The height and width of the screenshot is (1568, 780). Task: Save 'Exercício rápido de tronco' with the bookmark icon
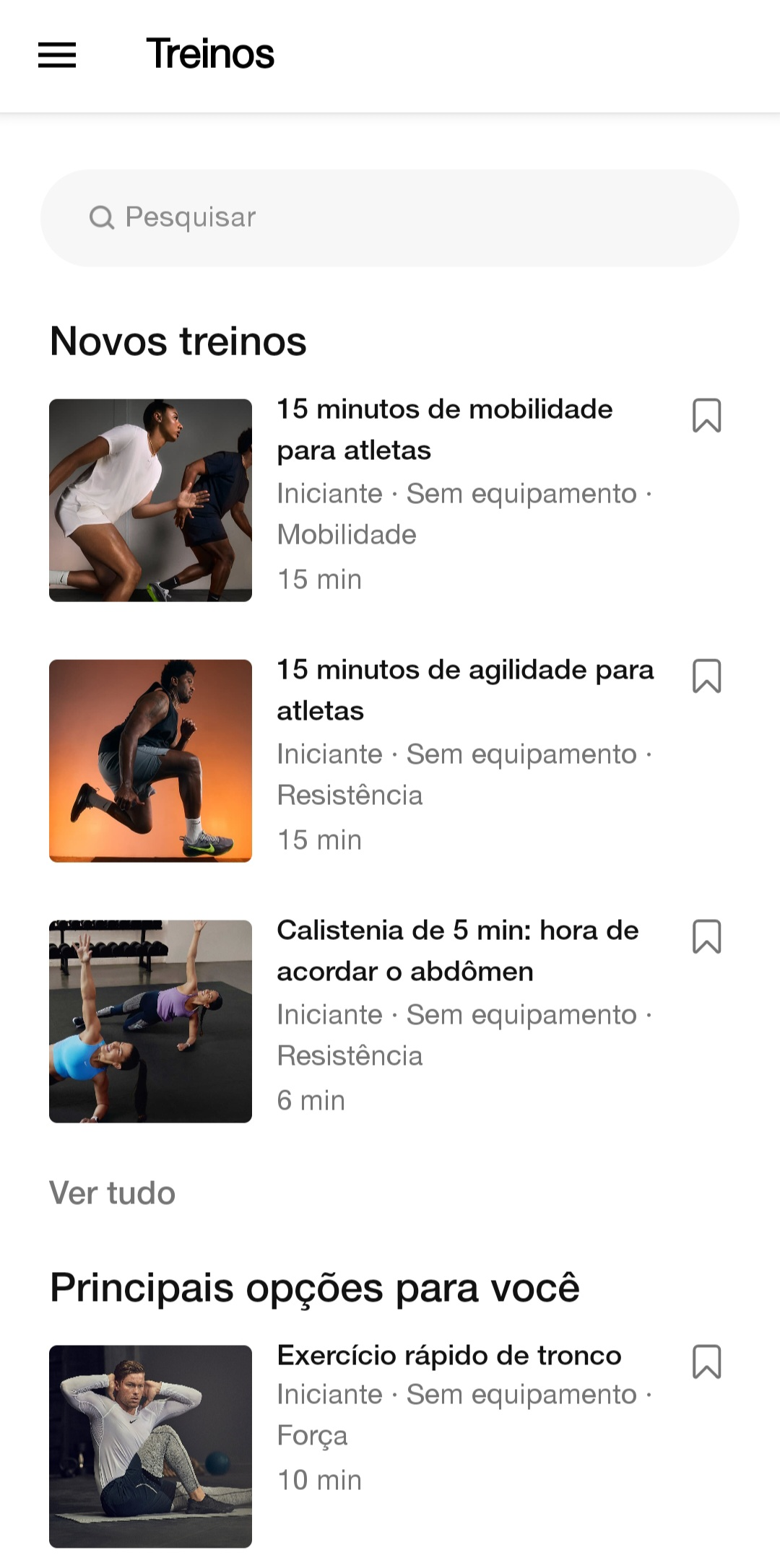(706, 1361)
